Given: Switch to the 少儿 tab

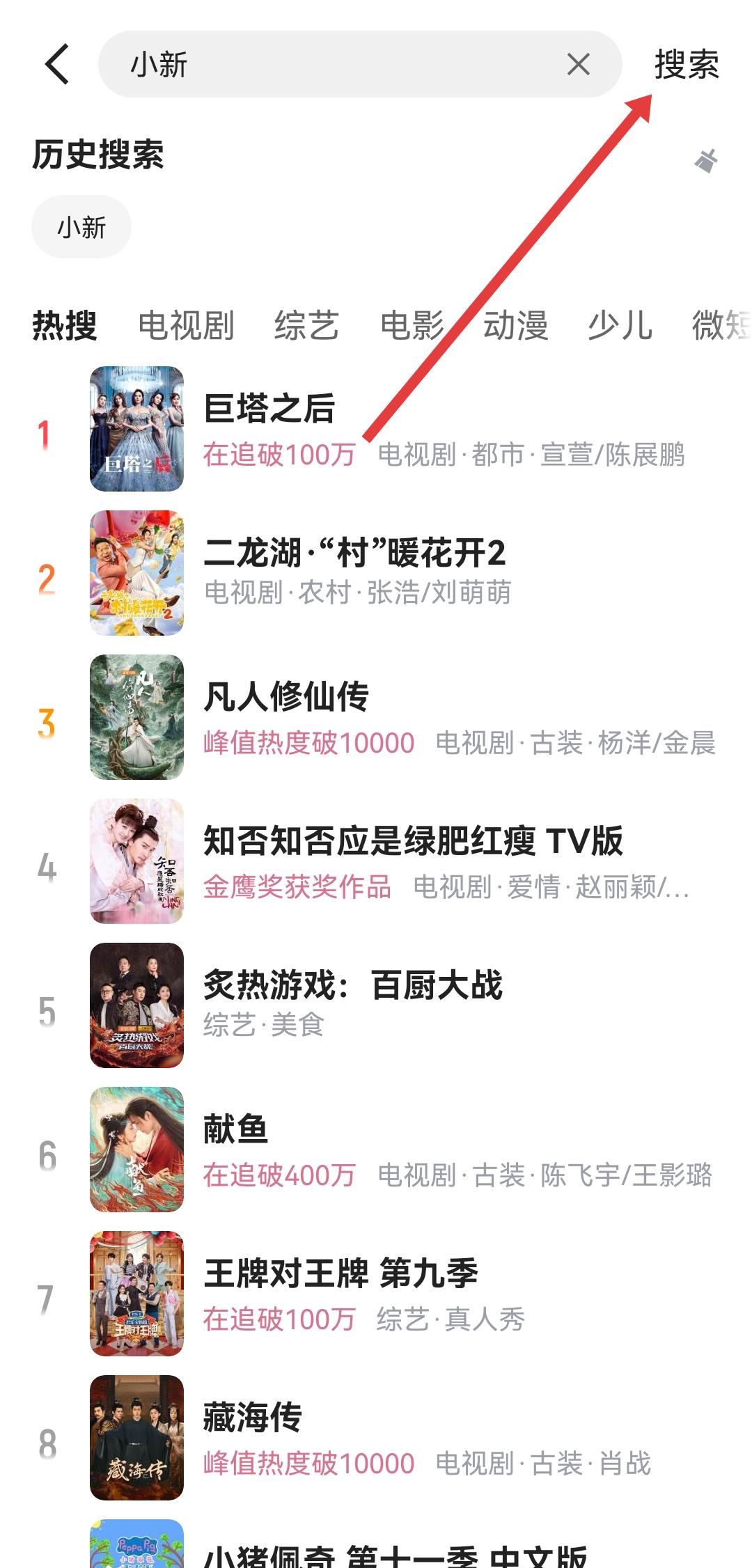Looking at the screenshot, I should pyautogui.click(x=620, y=325).
